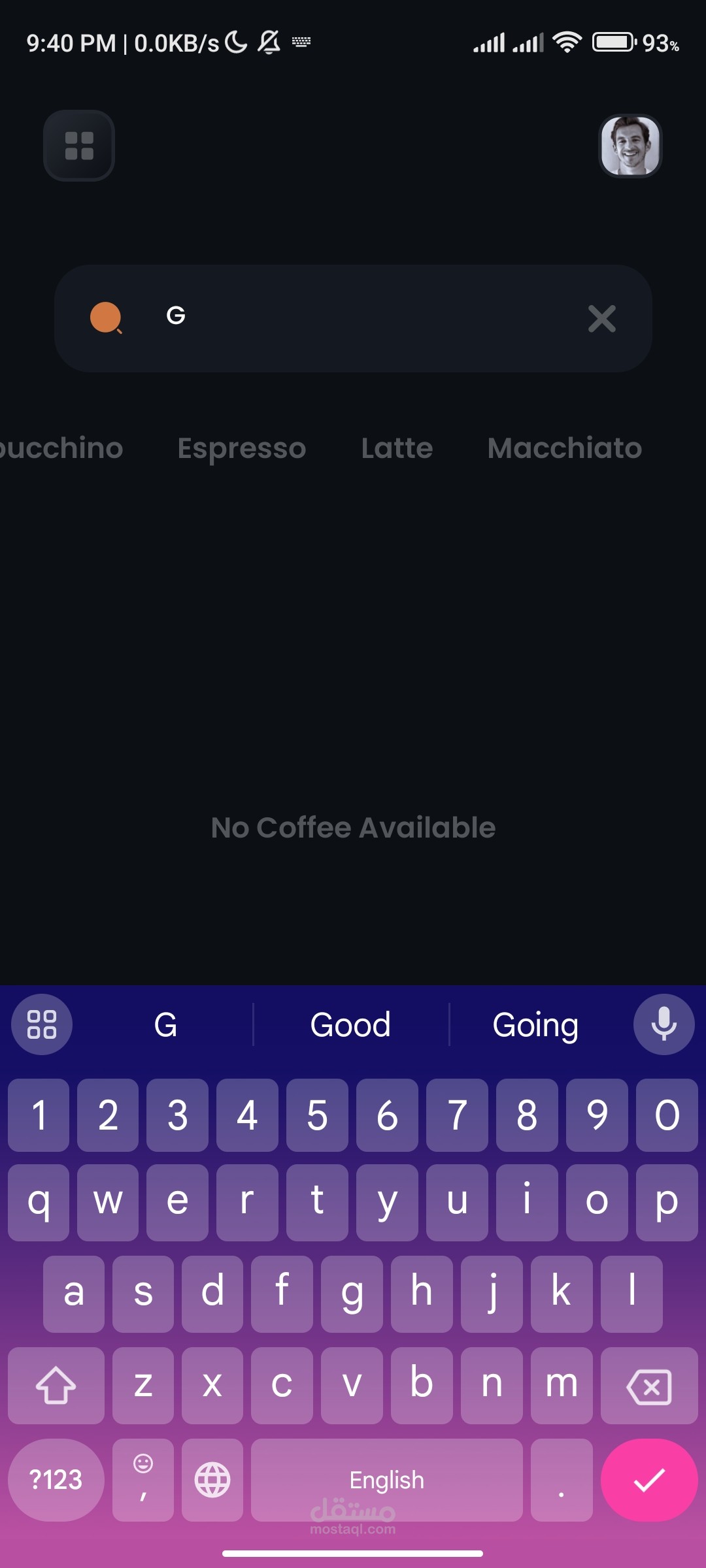
Task: Clear the search text with X
Action: 601,319
